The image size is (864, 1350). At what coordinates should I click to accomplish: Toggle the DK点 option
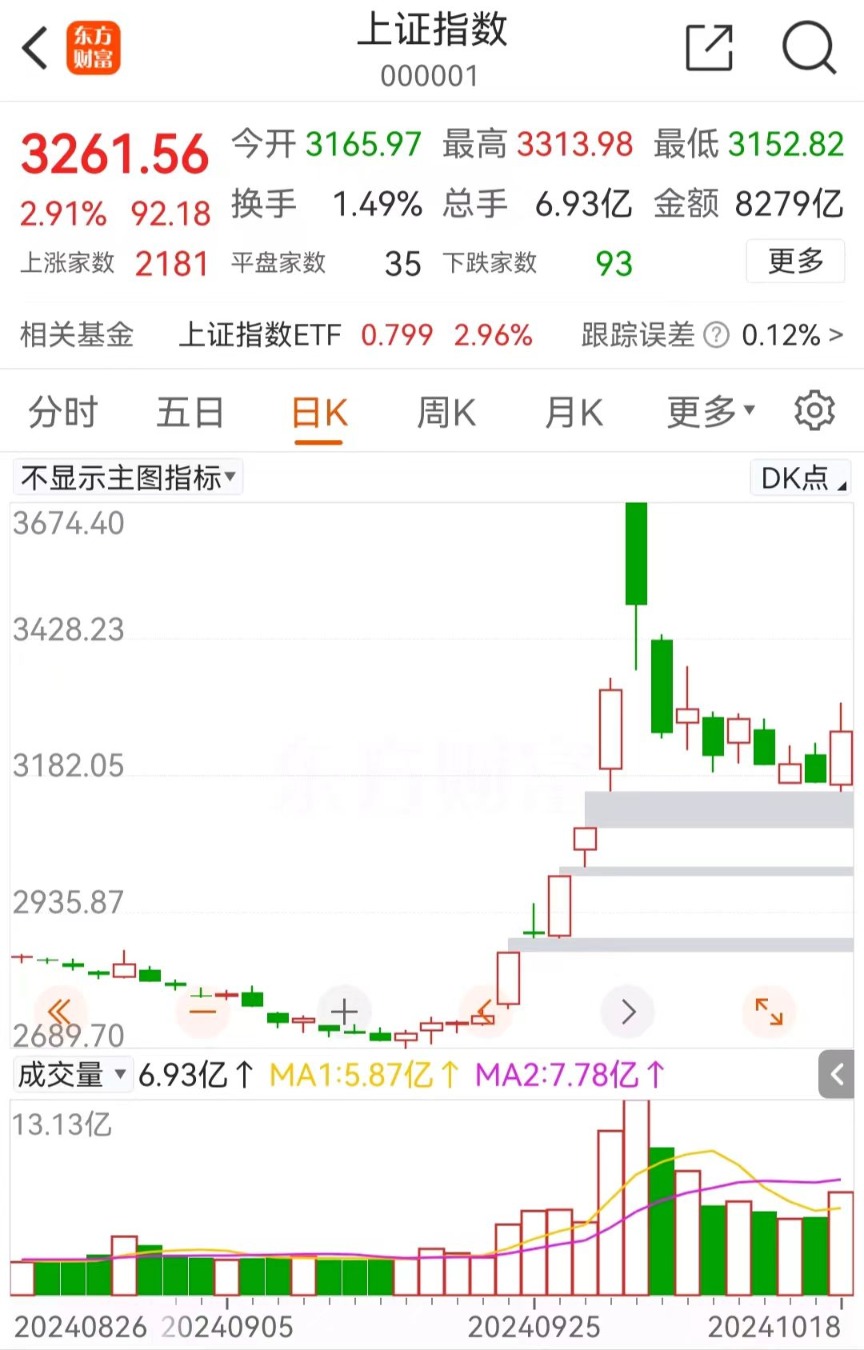click(x=800, y=478)
